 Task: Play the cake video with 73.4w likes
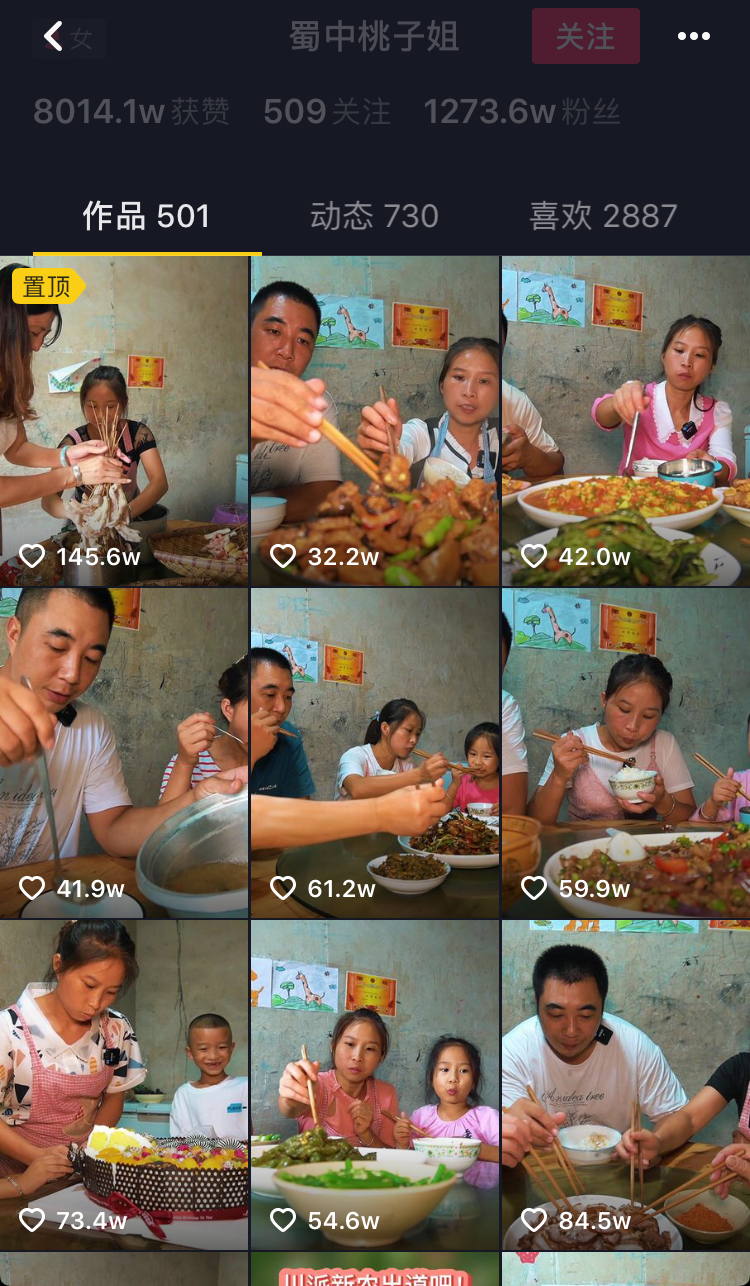pyautogui.click(x=124, y=1085)
